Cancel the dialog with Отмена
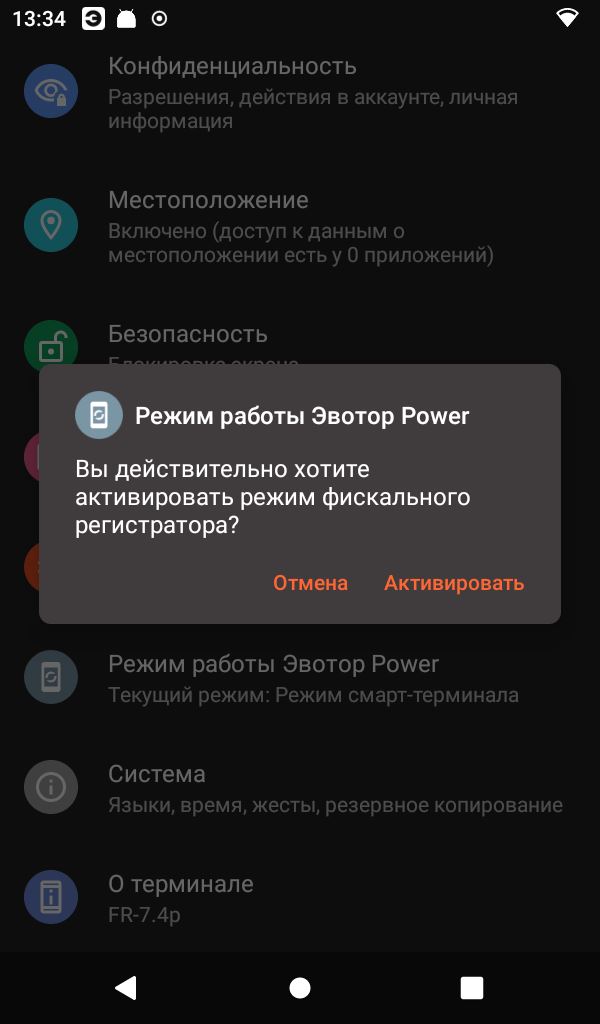The width and height of the screenshot is (600, 1024). (x=310, y=583)
